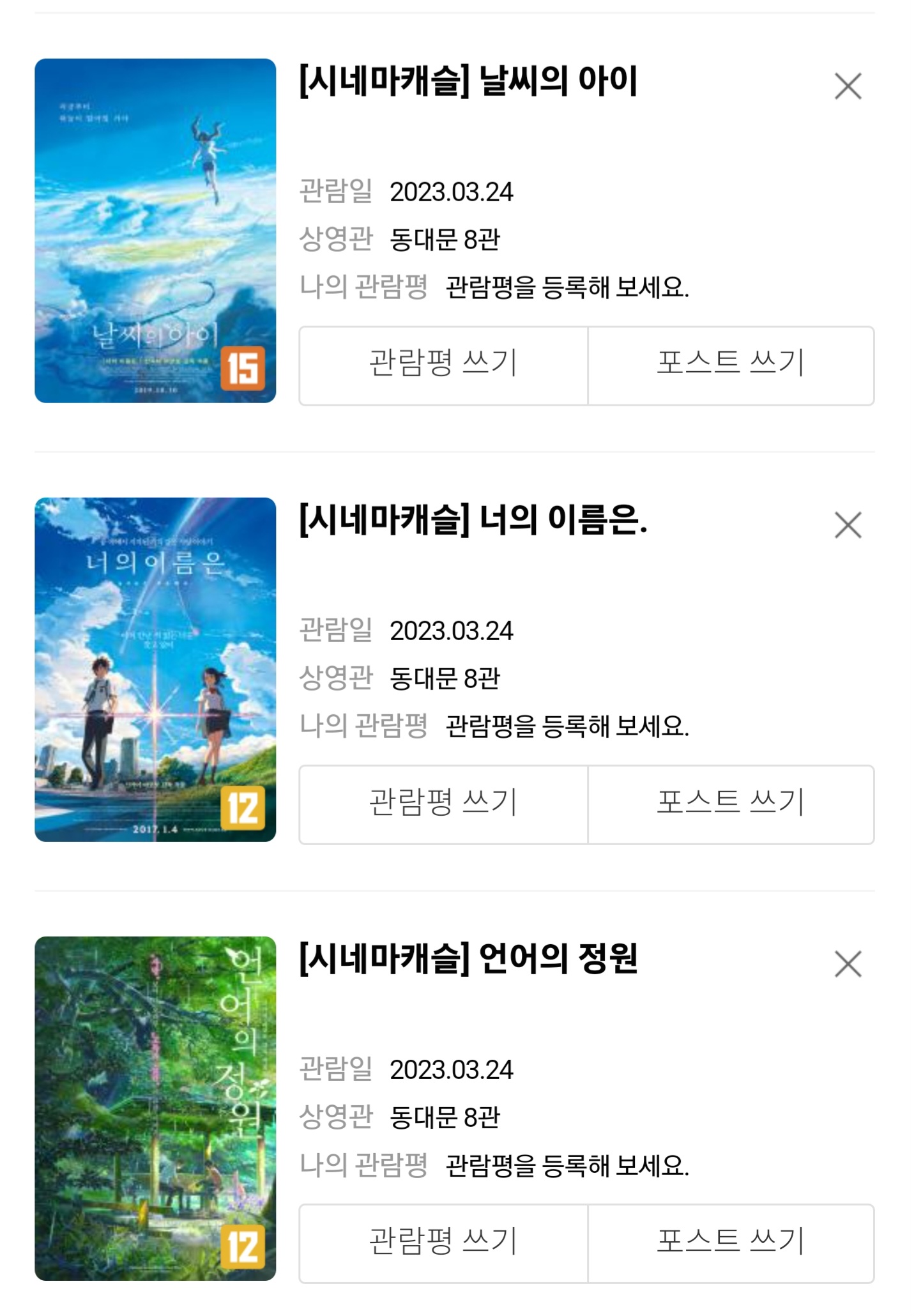Remove 날씨의 아이 from watched list
This screenshot has height=1316, width=914.
[848, 86]
